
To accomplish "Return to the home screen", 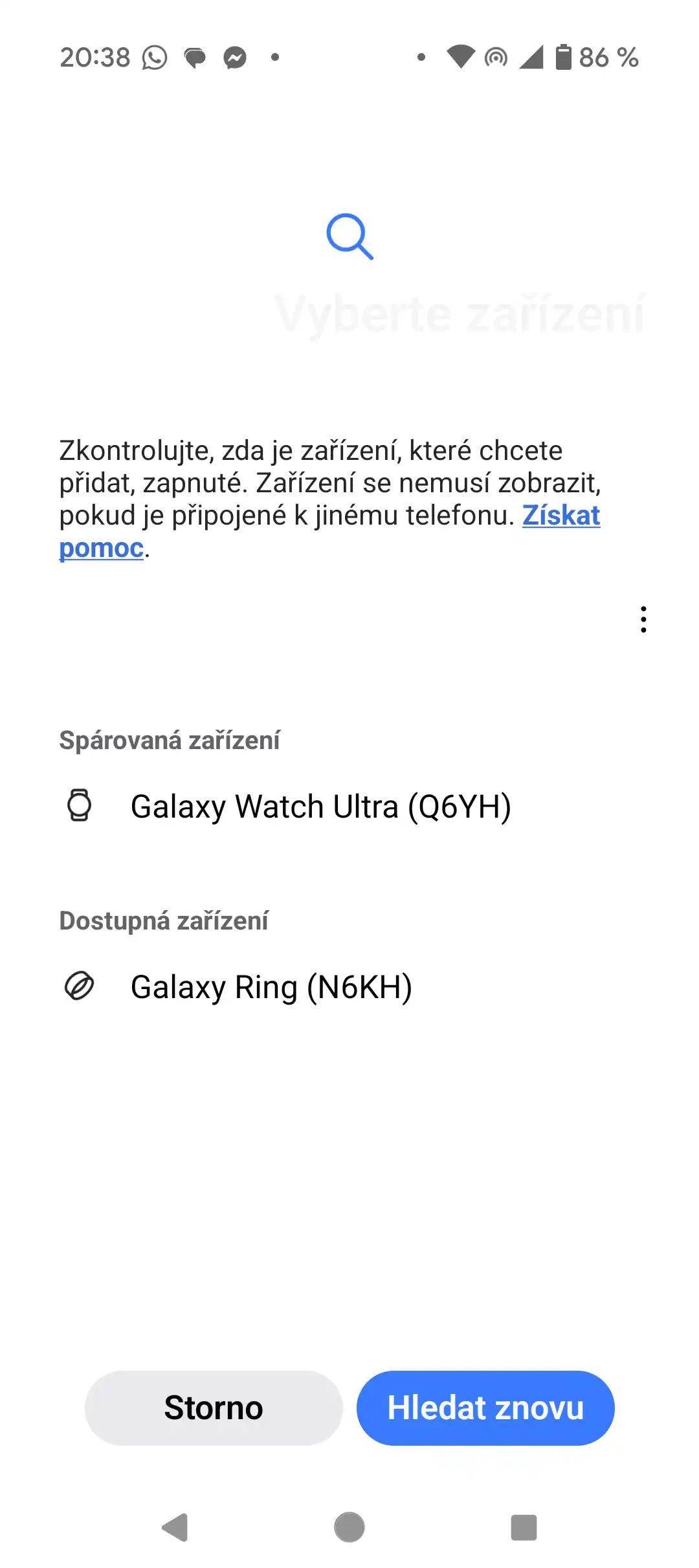I will click(349, 1527).
